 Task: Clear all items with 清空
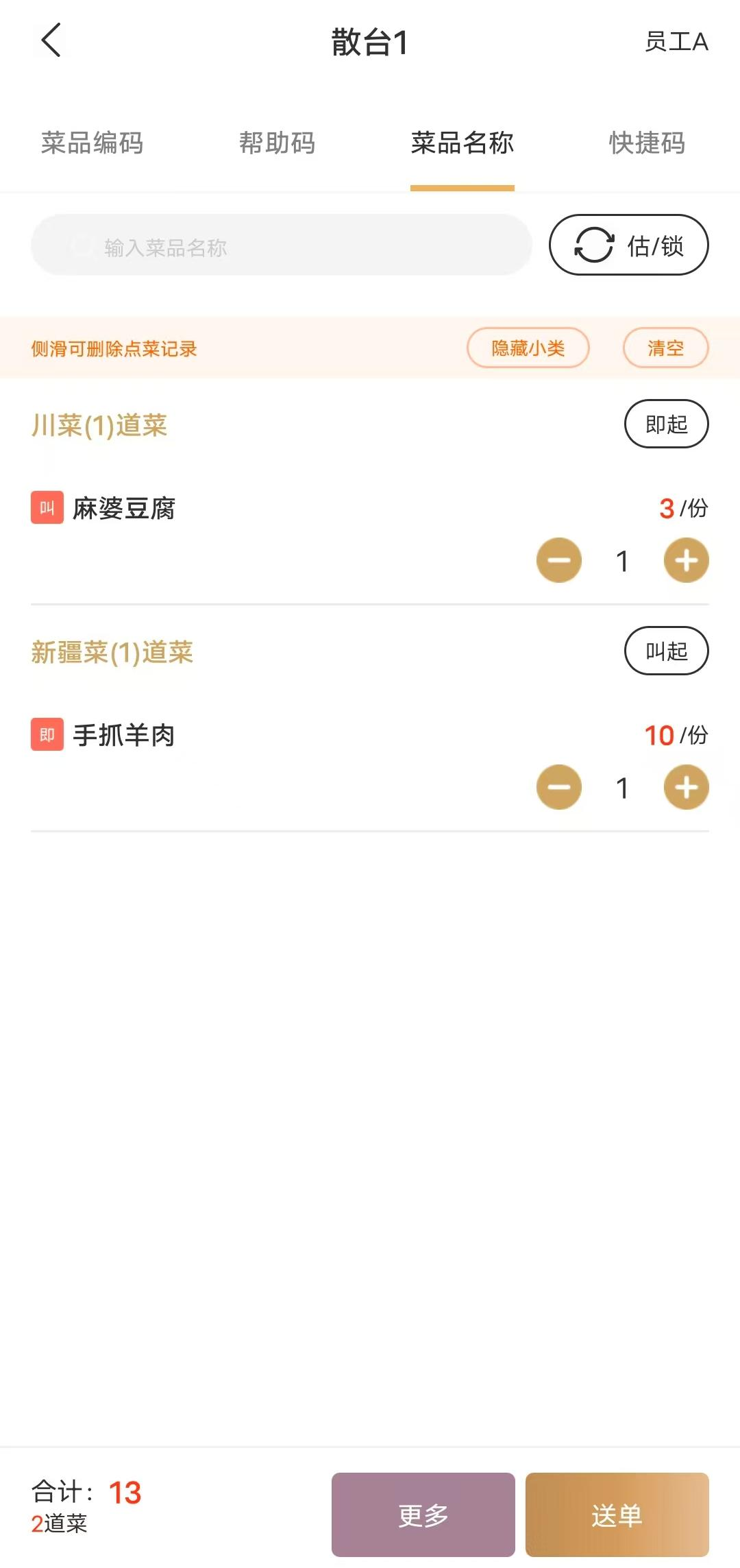point(666,348)
